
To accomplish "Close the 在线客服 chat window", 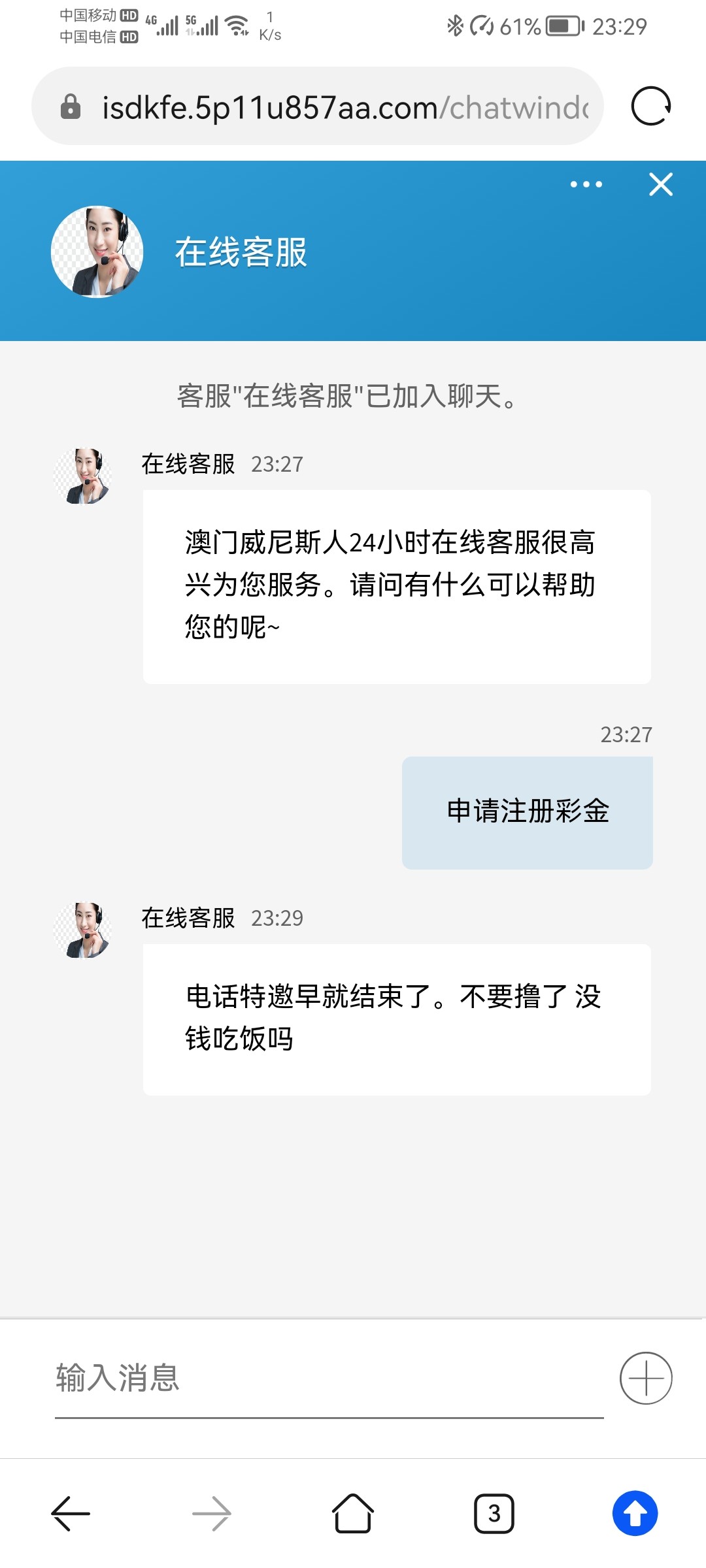I will pos(661,184).
